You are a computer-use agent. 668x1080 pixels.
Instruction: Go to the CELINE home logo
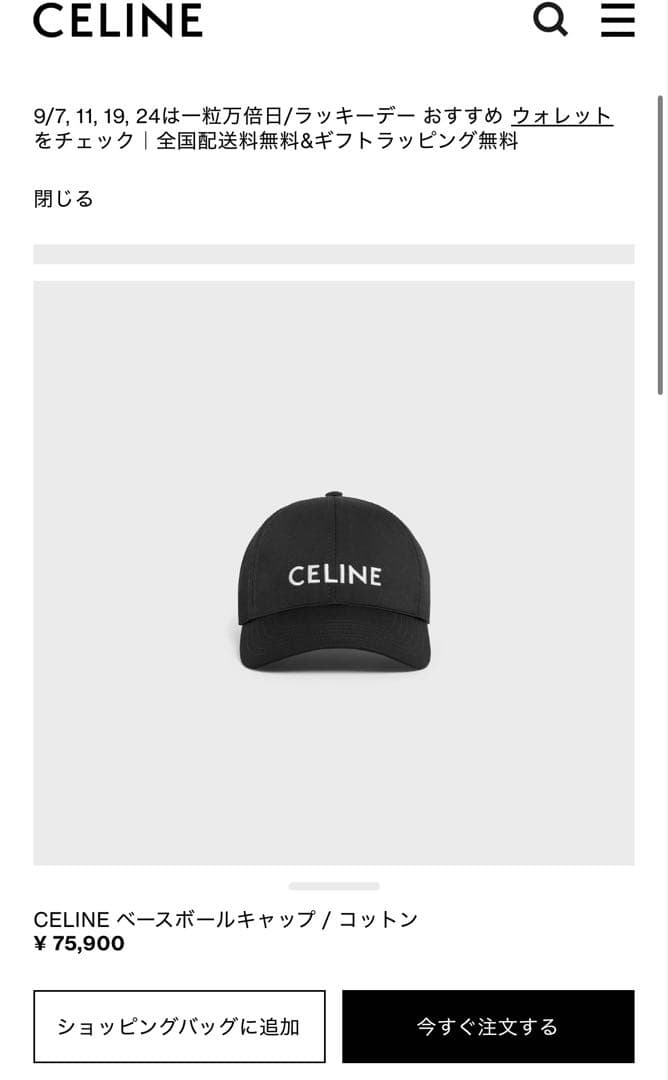(118, 20)
